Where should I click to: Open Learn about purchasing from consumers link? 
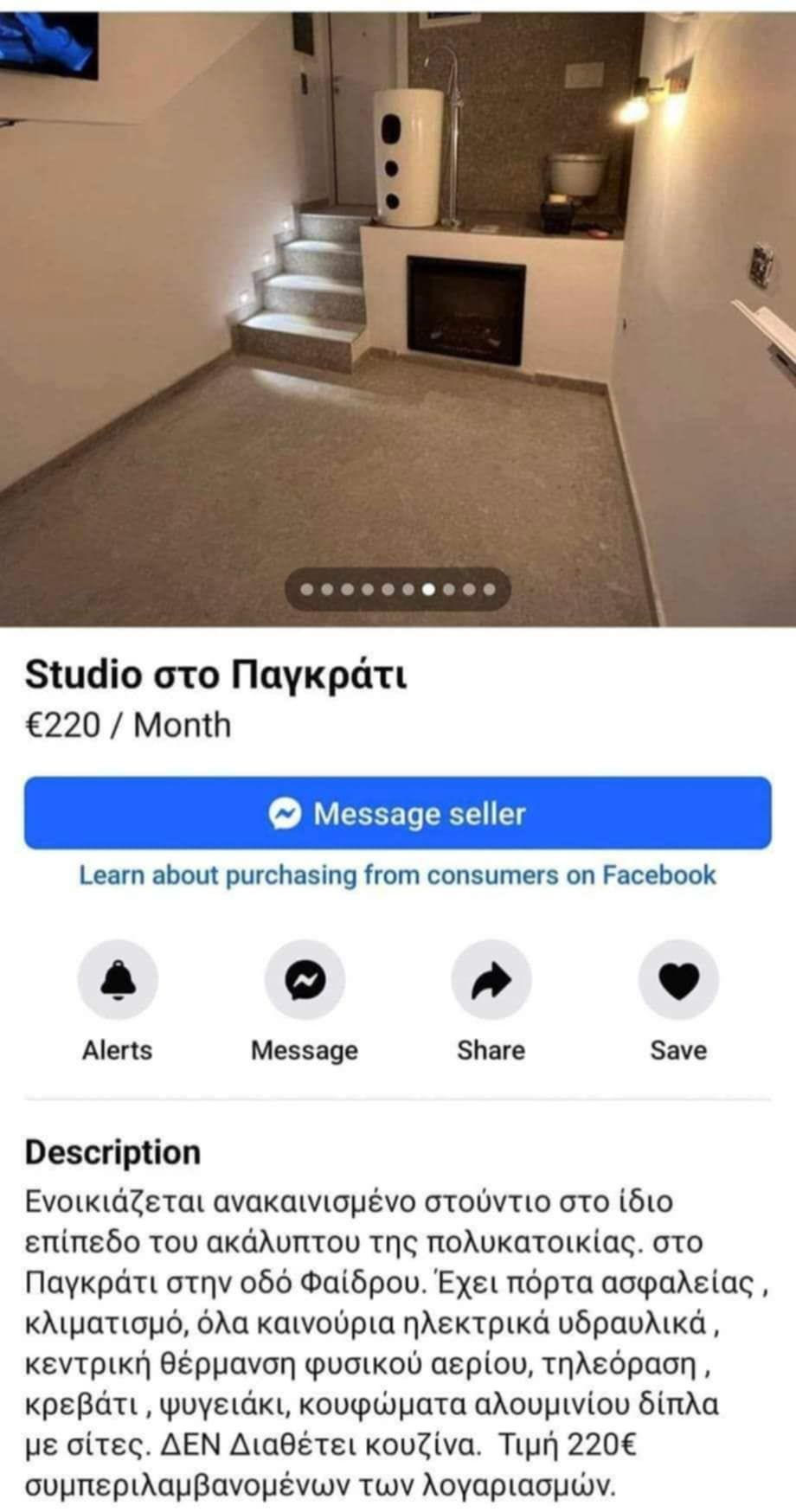click(x=397, y=875)
